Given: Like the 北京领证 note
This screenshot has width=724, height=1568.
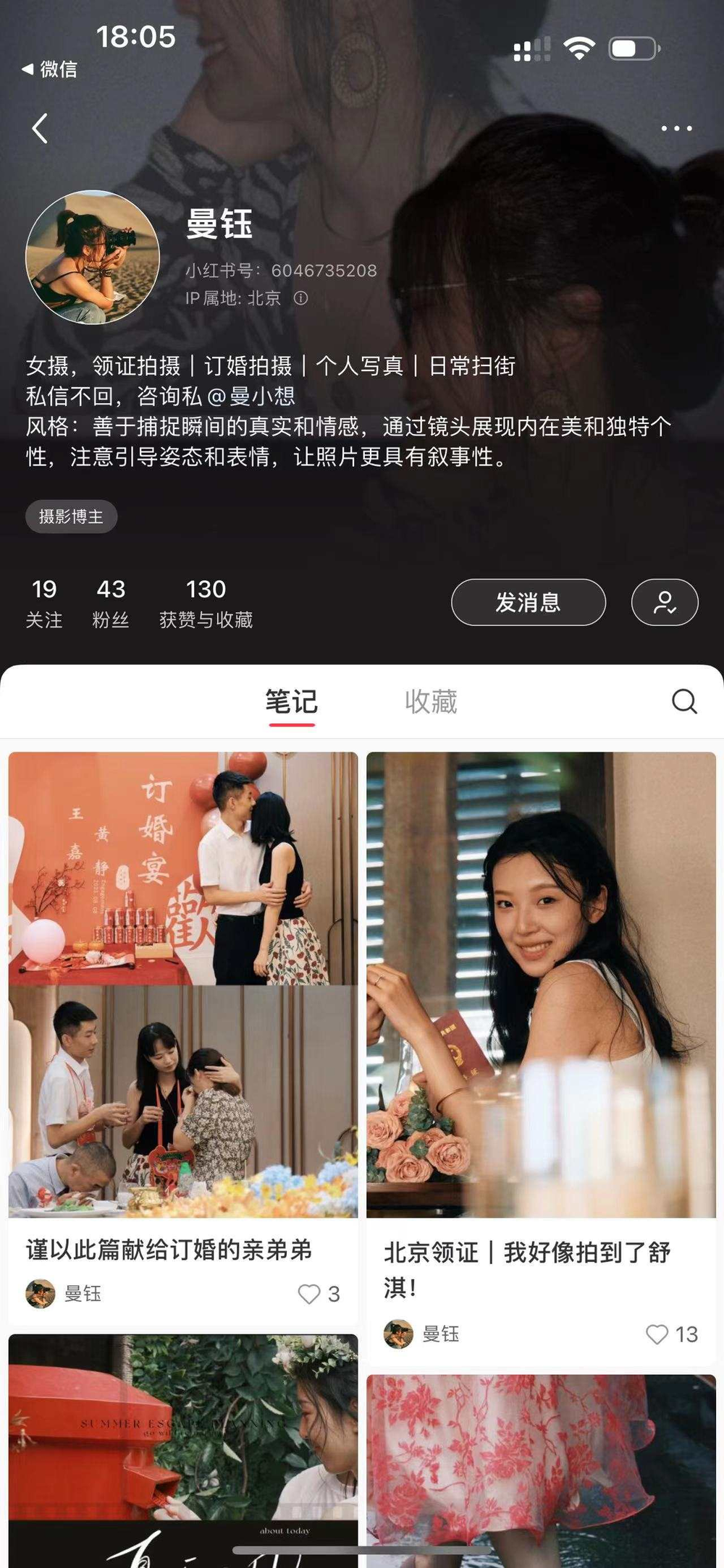Looking at the screenshot, I should coord(657,1334).
